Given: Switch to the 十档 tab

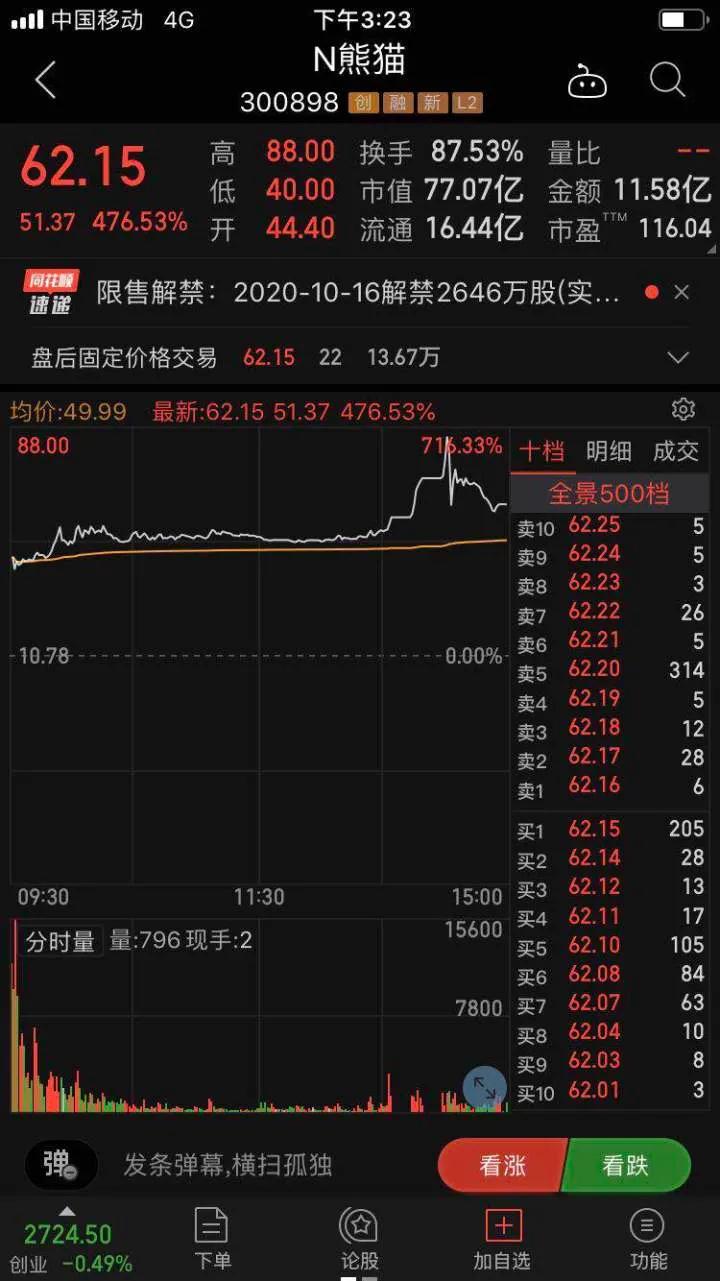Looking at the screenshot, I should pos(542,451).
